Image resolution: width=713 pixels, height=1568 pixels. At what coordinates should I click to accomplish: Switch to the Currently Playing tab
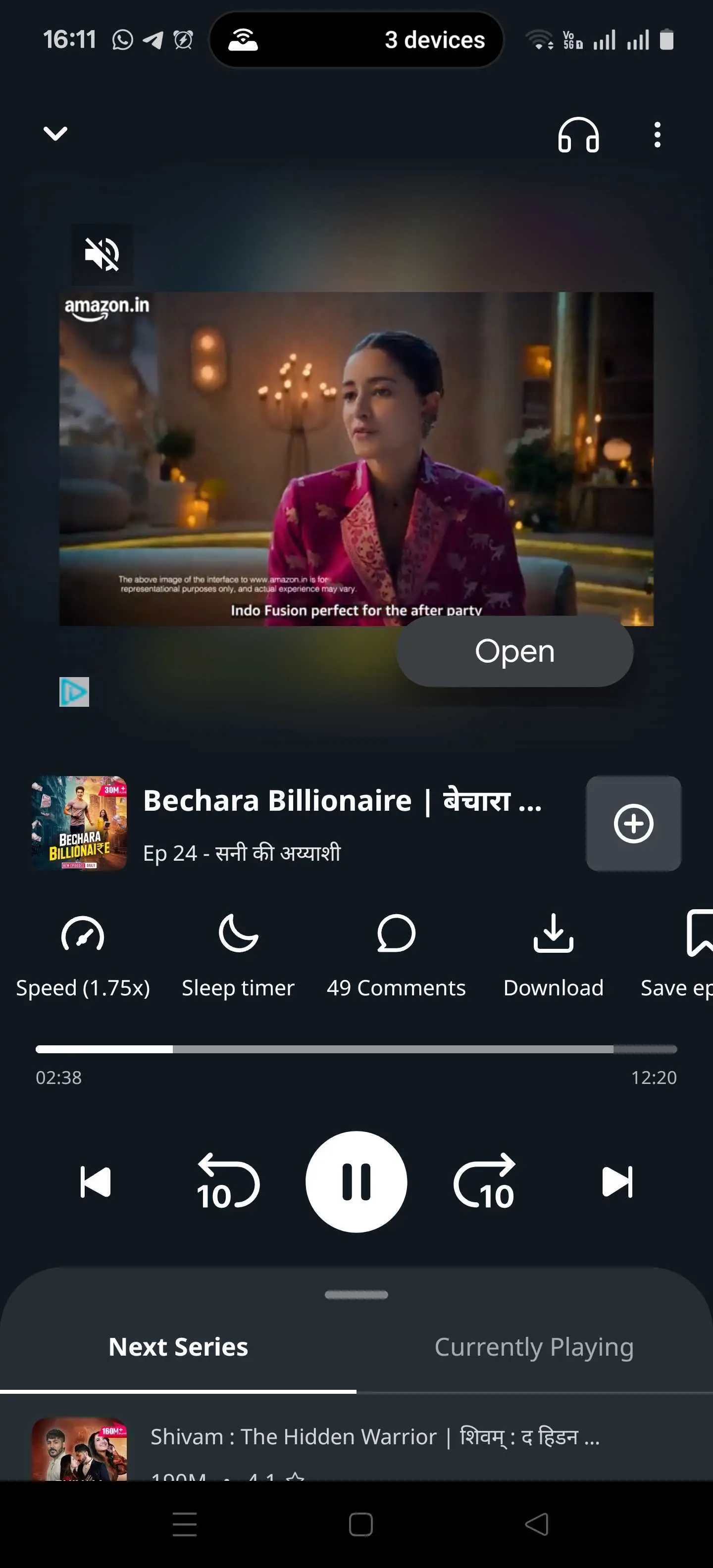(534, 1347)
